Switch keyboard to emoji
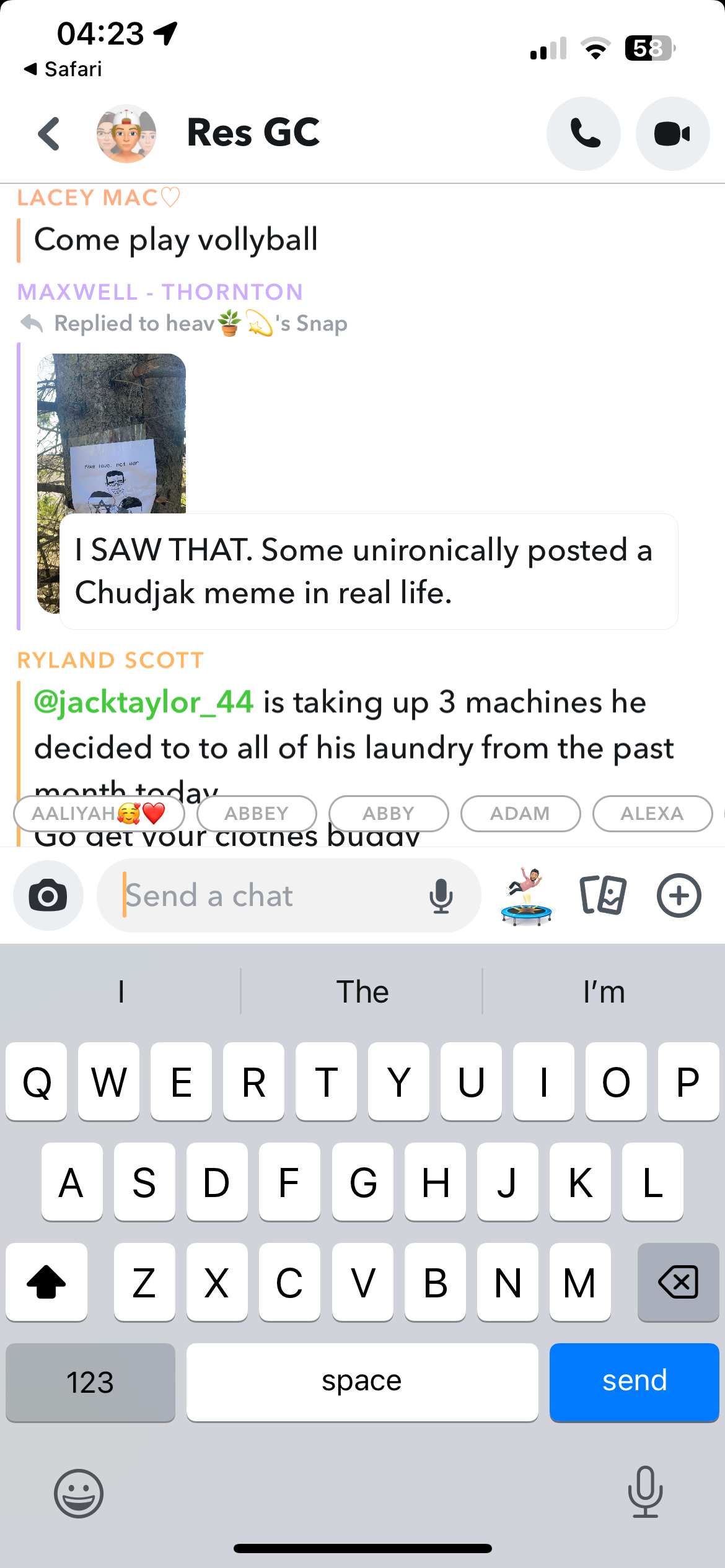 [79, 1494]
